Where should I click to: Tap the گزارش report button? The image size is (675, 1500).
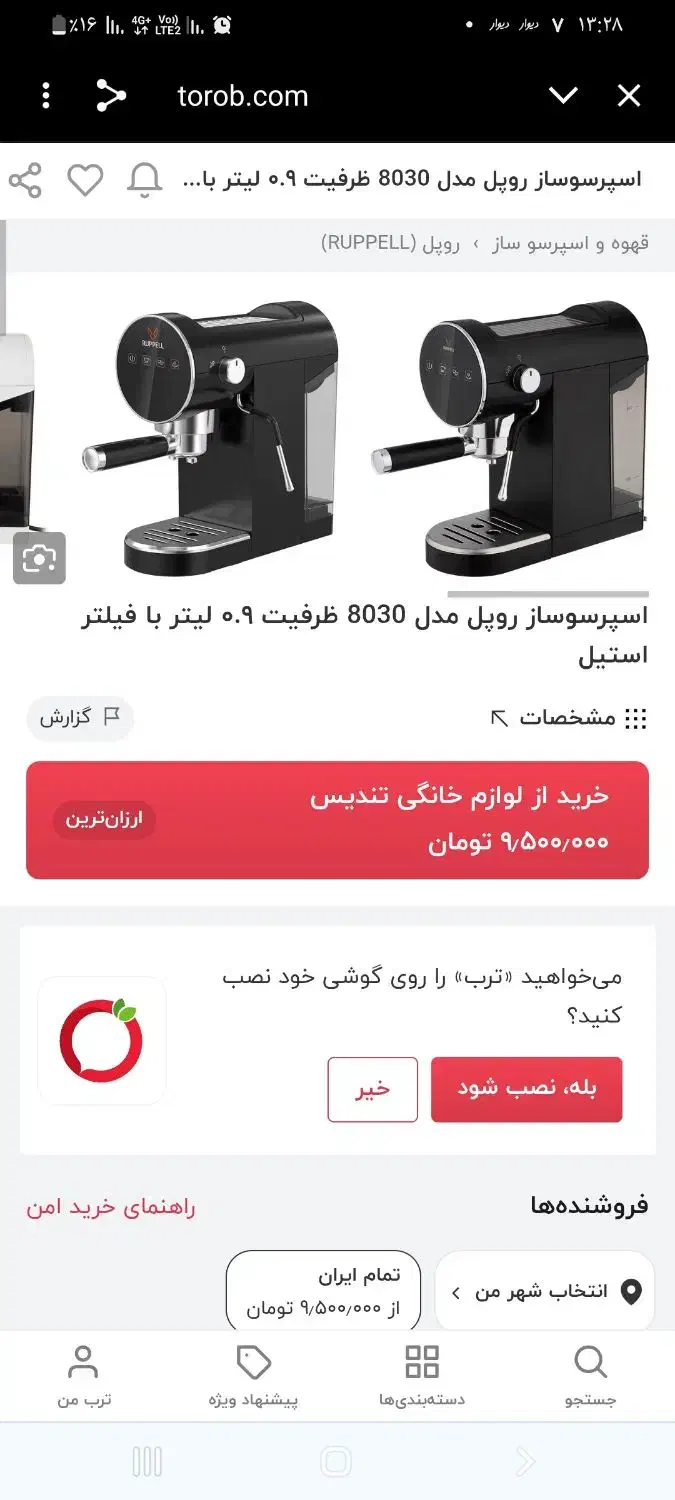[x=80, y=718]
